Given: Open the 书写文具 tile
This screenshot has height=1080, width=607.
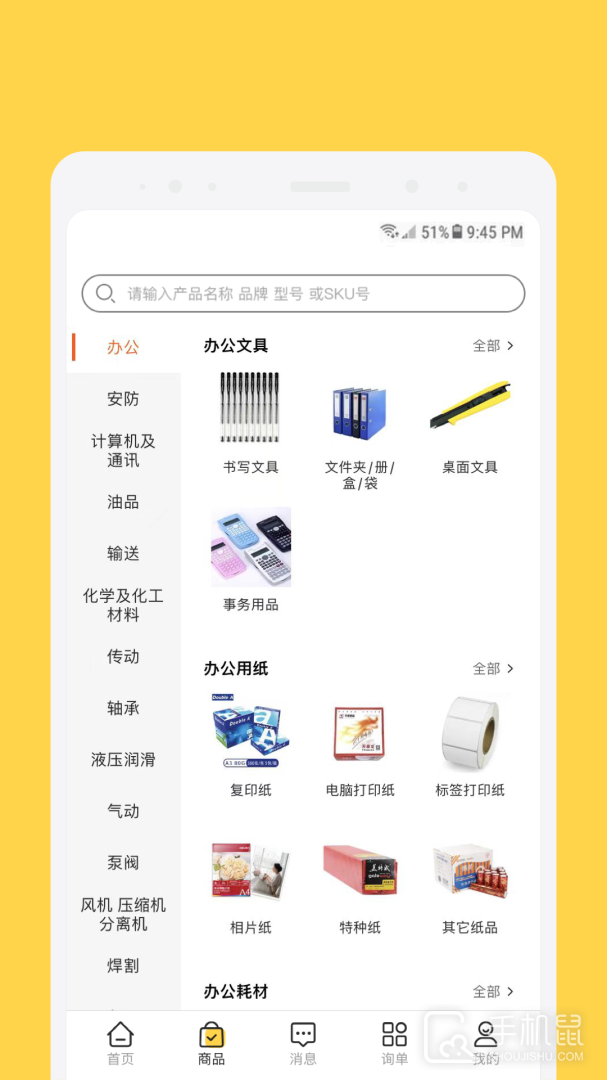Looking at the screenshot, I should click(x=250, y=422).
